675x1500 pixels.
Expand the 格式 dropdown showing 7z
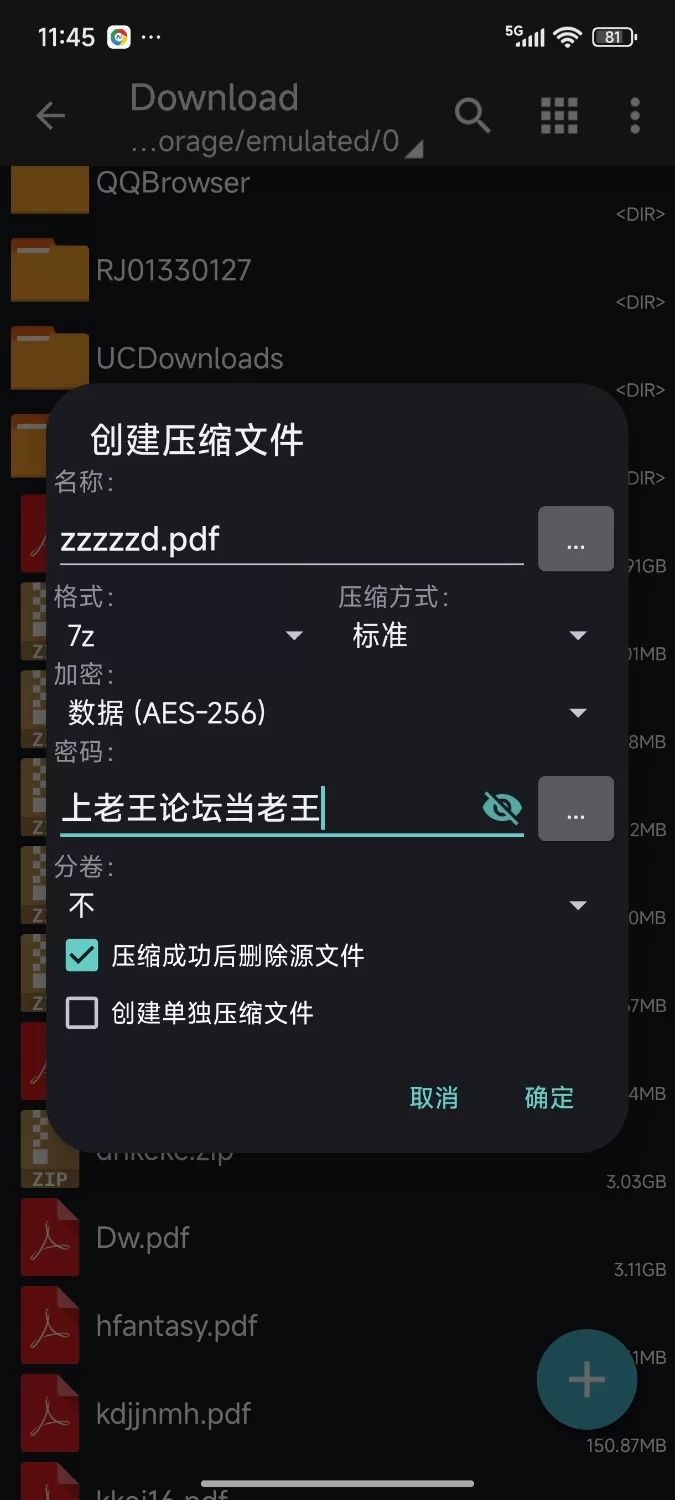coord(180,636)
